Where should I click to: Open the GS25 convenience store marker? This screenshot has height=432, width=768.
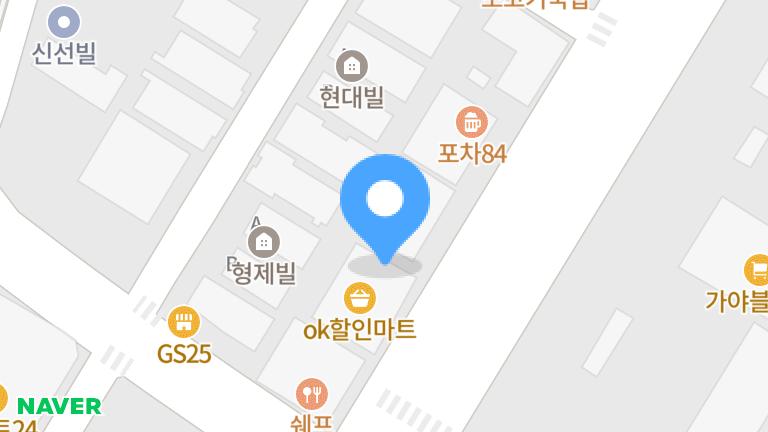coord(184,322)
